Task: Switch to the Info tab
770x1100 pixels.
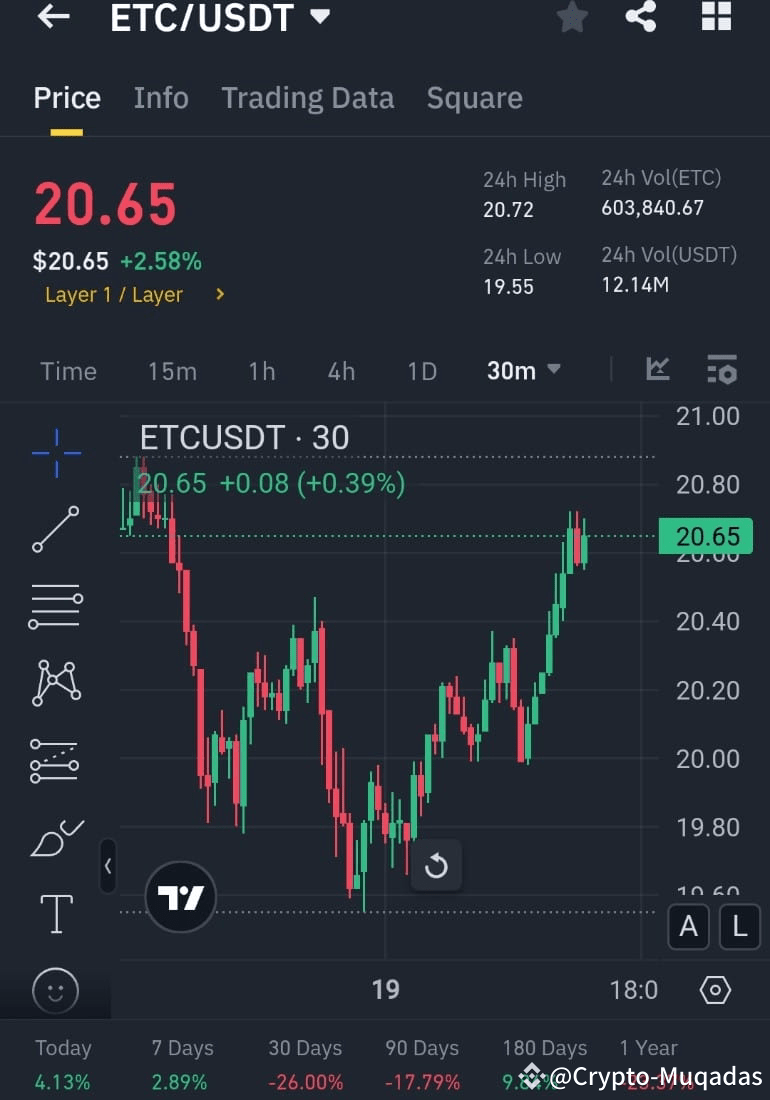Action: coord(160,97)
